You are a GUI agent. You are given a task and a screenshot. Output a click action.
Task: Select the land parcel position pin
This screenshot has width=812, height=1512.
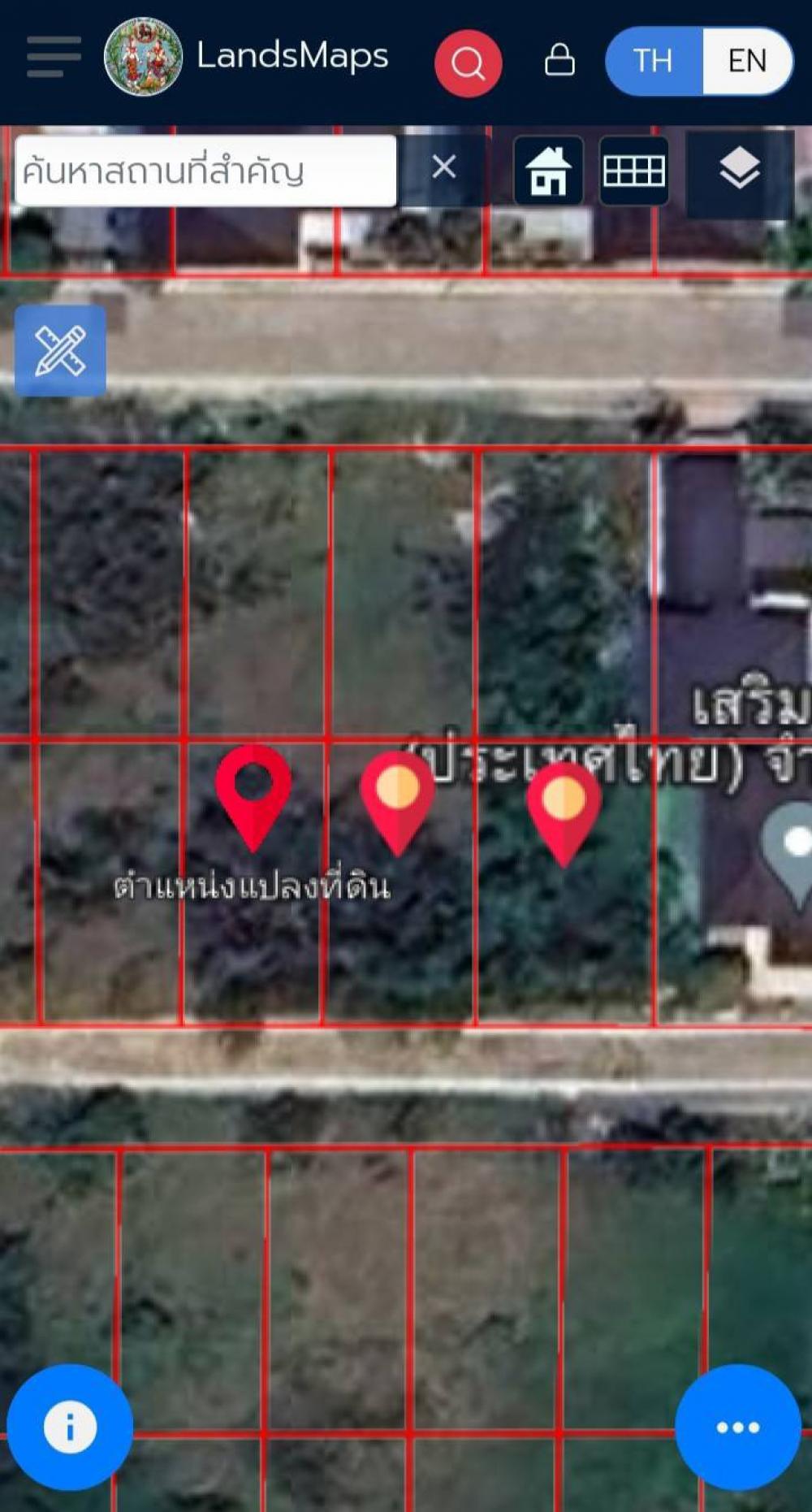(253, 798)
